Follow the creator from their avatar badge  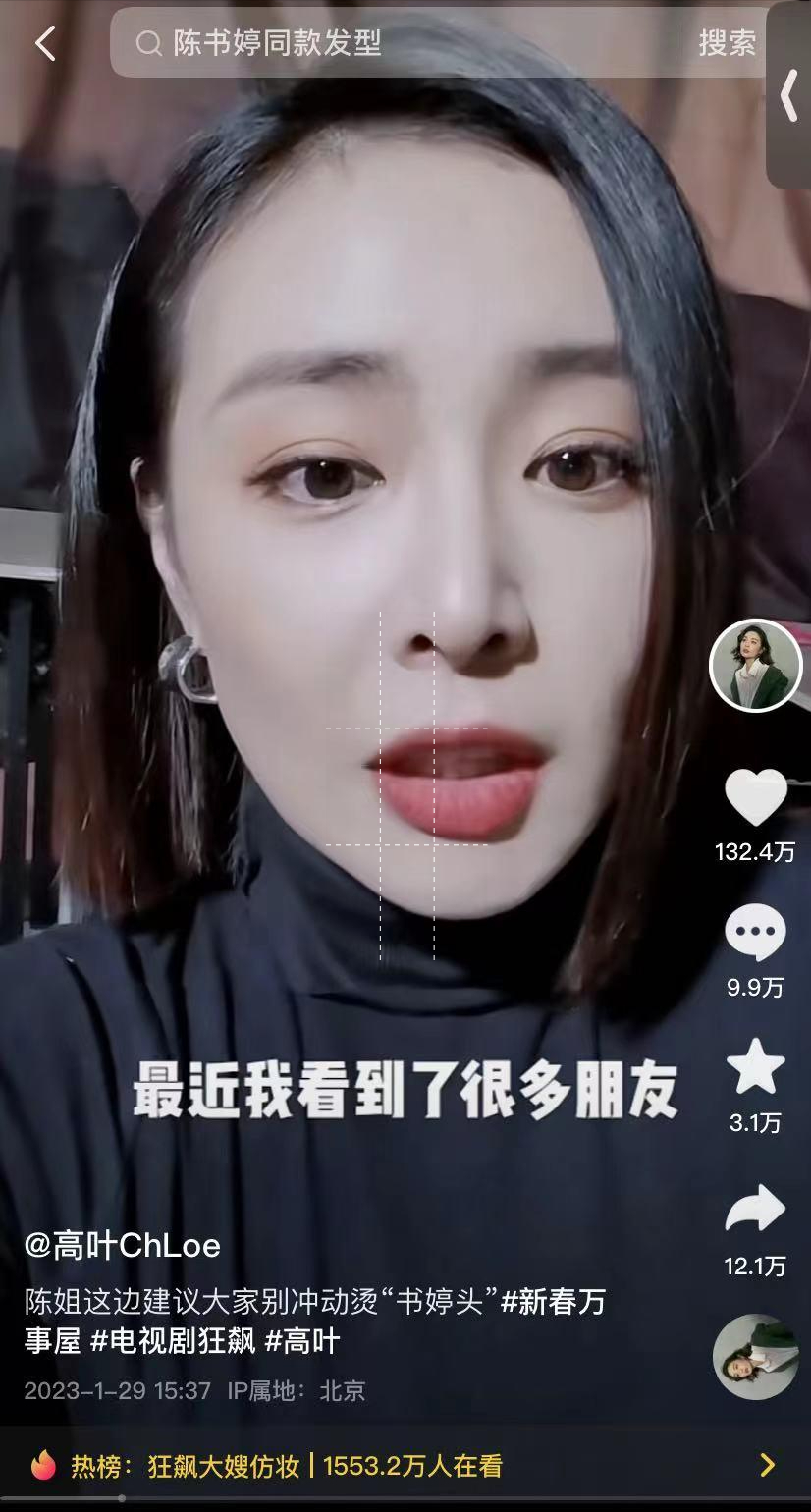tap(756, 705)
